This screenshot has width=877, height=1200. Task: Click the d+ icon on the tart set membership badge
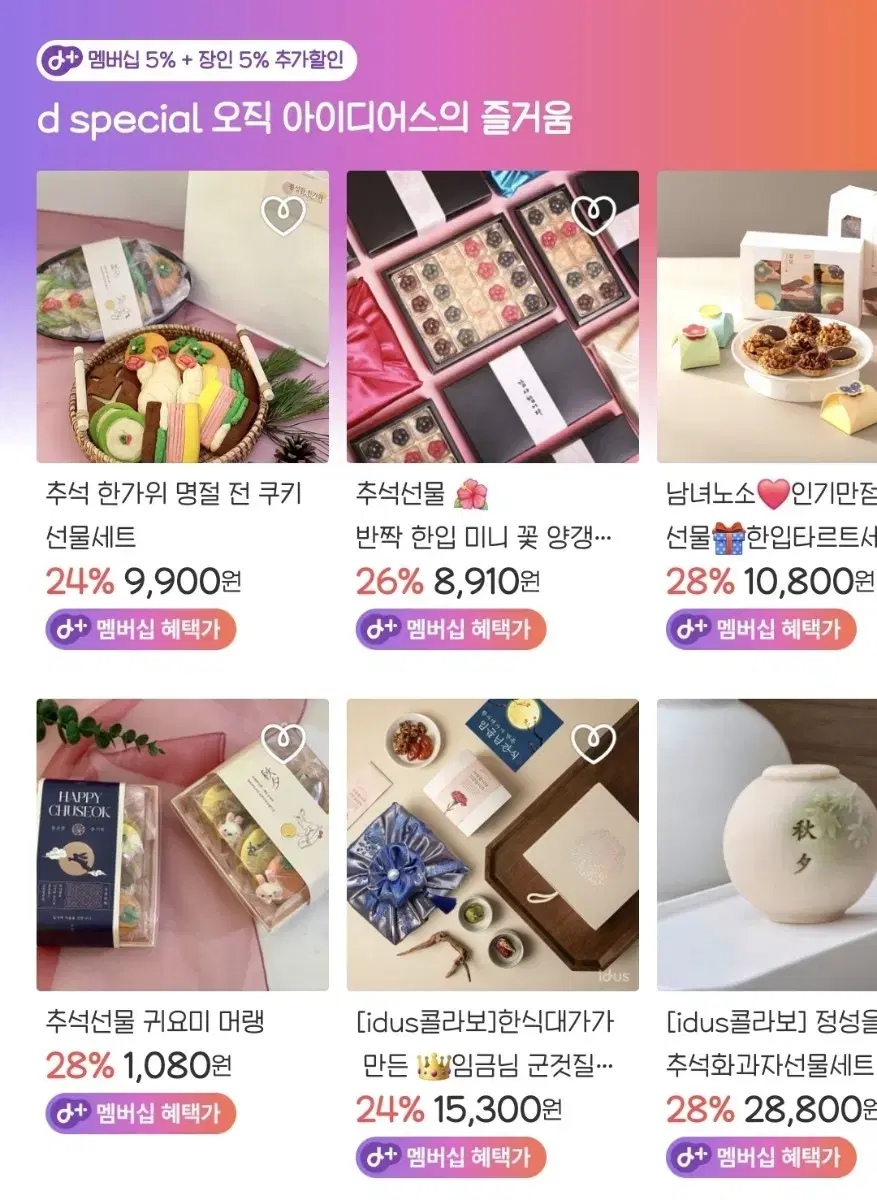[x=690, y=630]
